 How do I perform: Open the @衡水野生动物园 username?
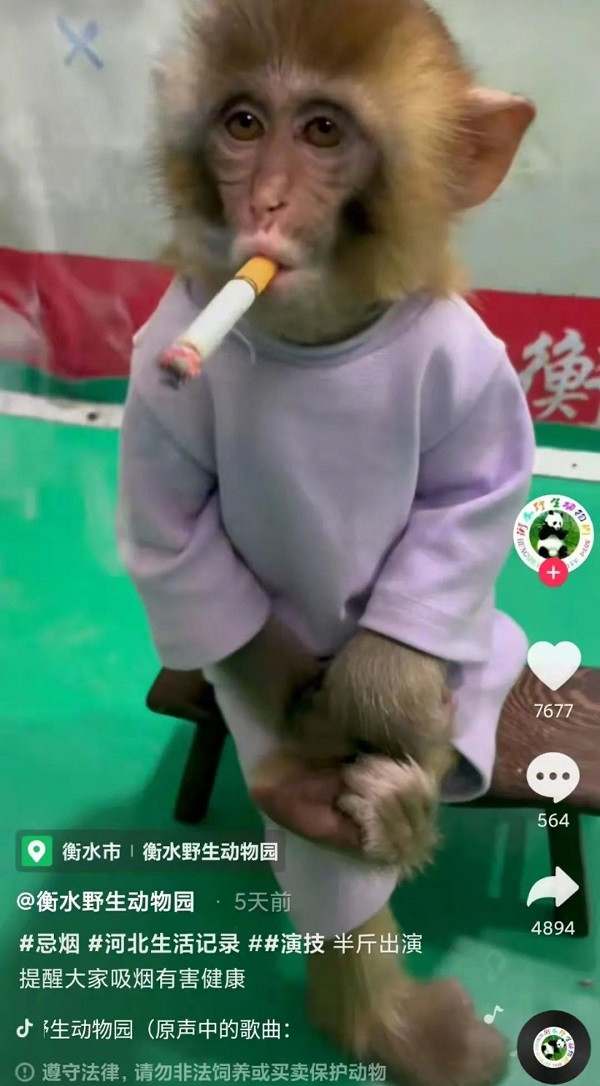(106, 901)
